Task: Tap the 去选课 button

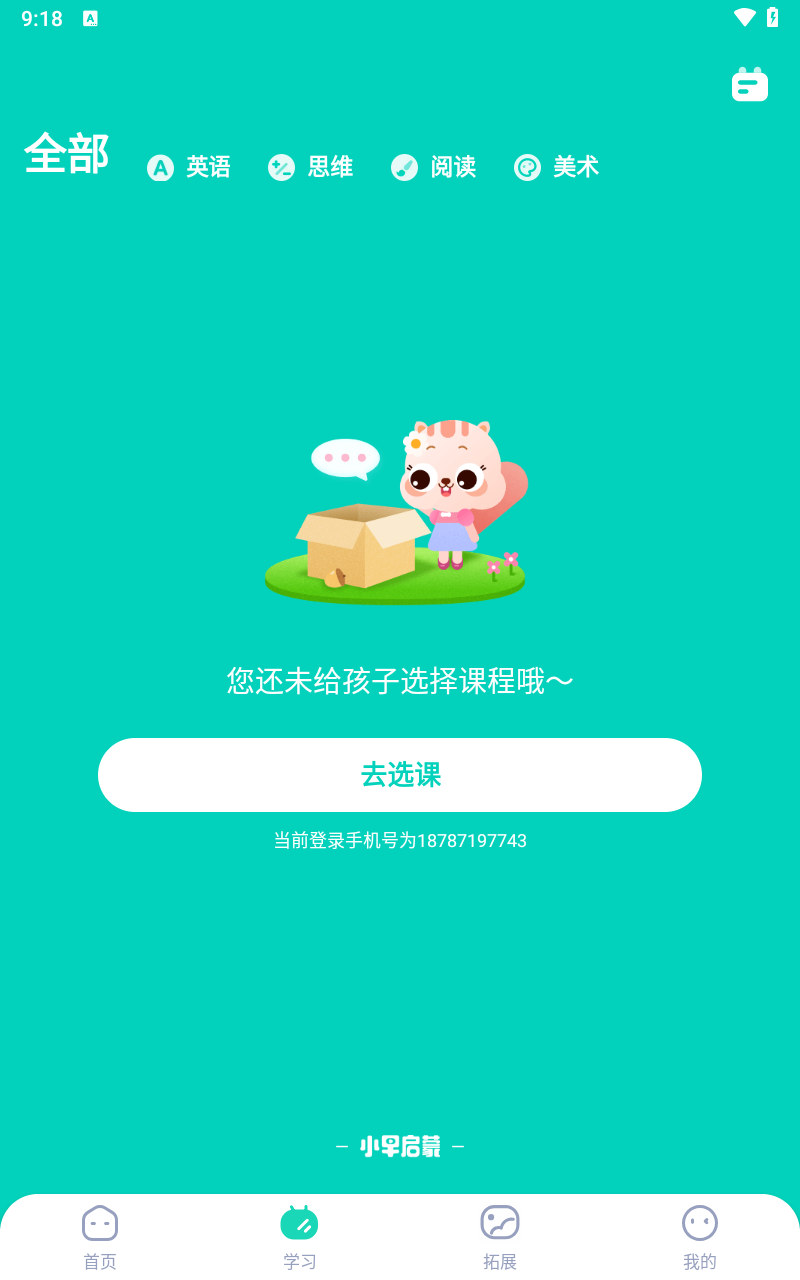Action: pos(400,775)
